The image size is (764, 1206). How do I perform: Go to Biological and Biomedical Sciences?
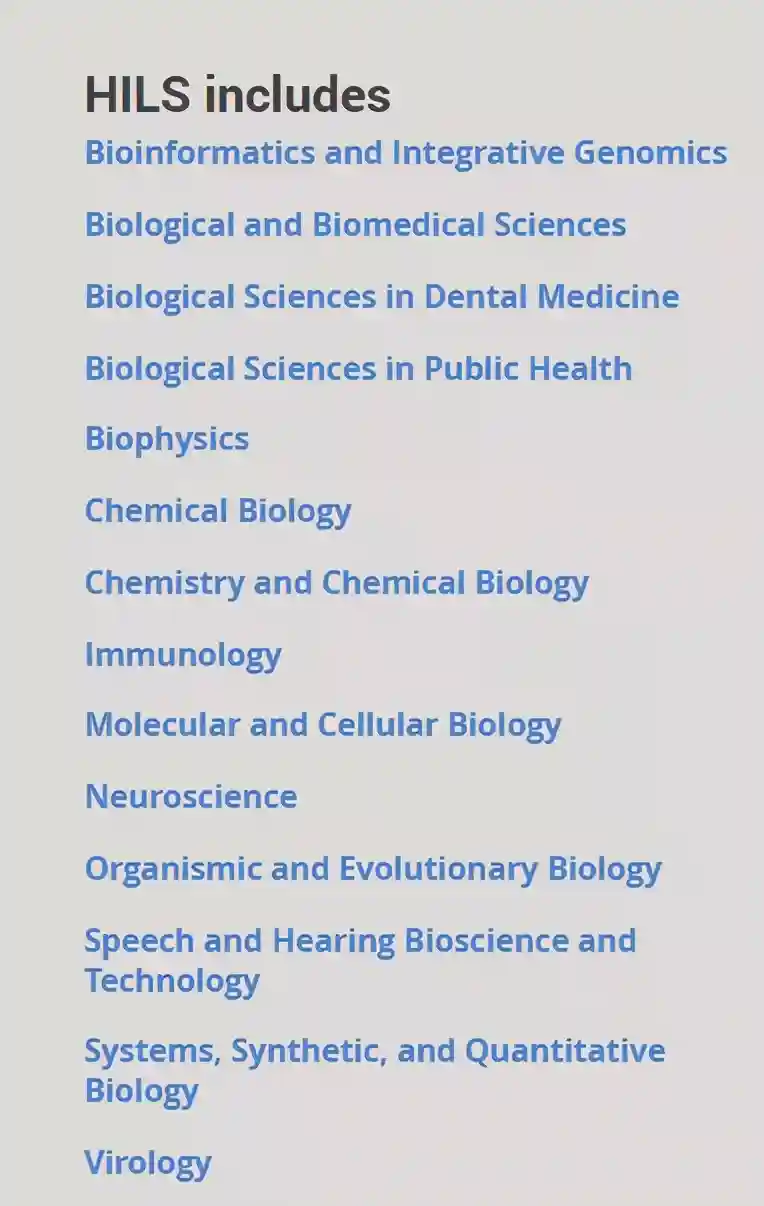click(355, 225)
